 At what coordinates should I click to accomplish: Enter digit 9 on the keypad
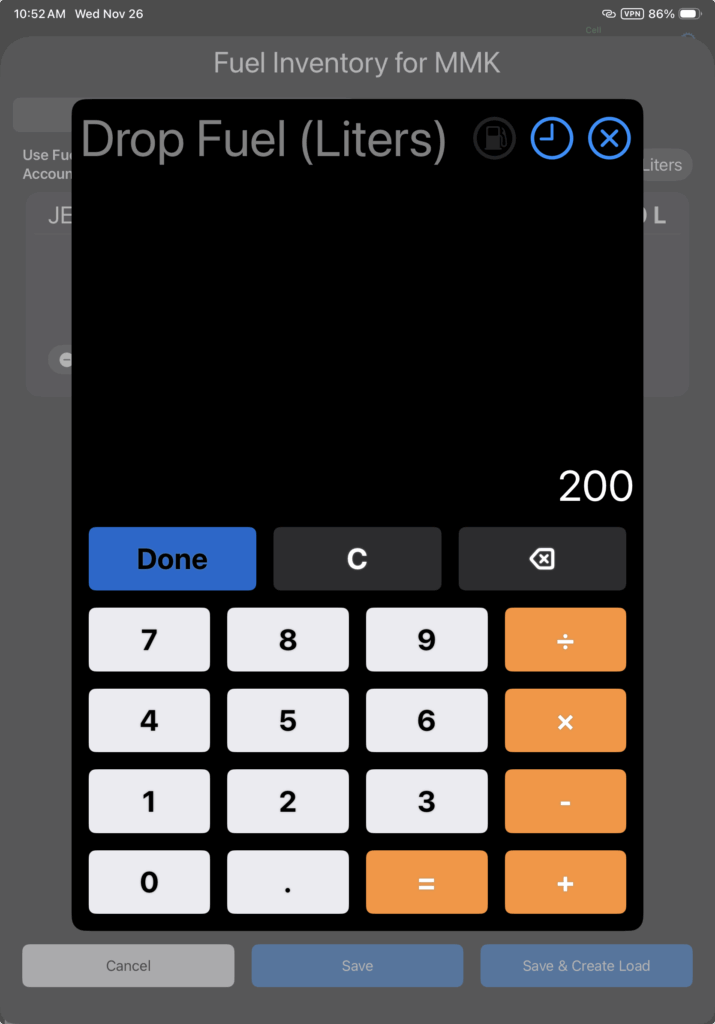[426, 640]
